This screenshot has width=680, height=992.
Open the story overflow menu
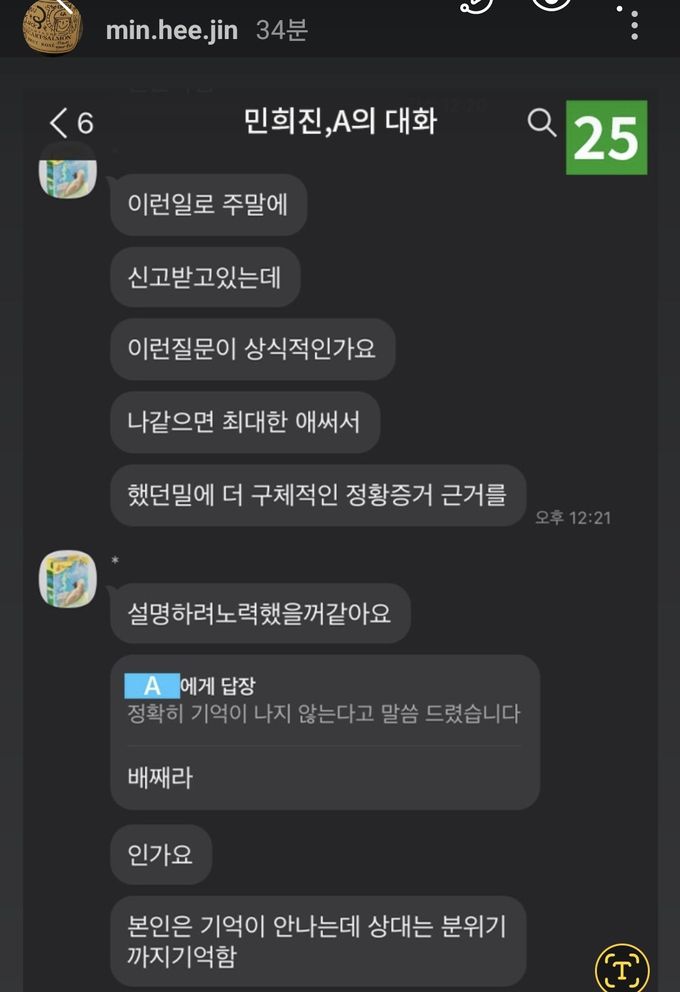pos(634,24)
